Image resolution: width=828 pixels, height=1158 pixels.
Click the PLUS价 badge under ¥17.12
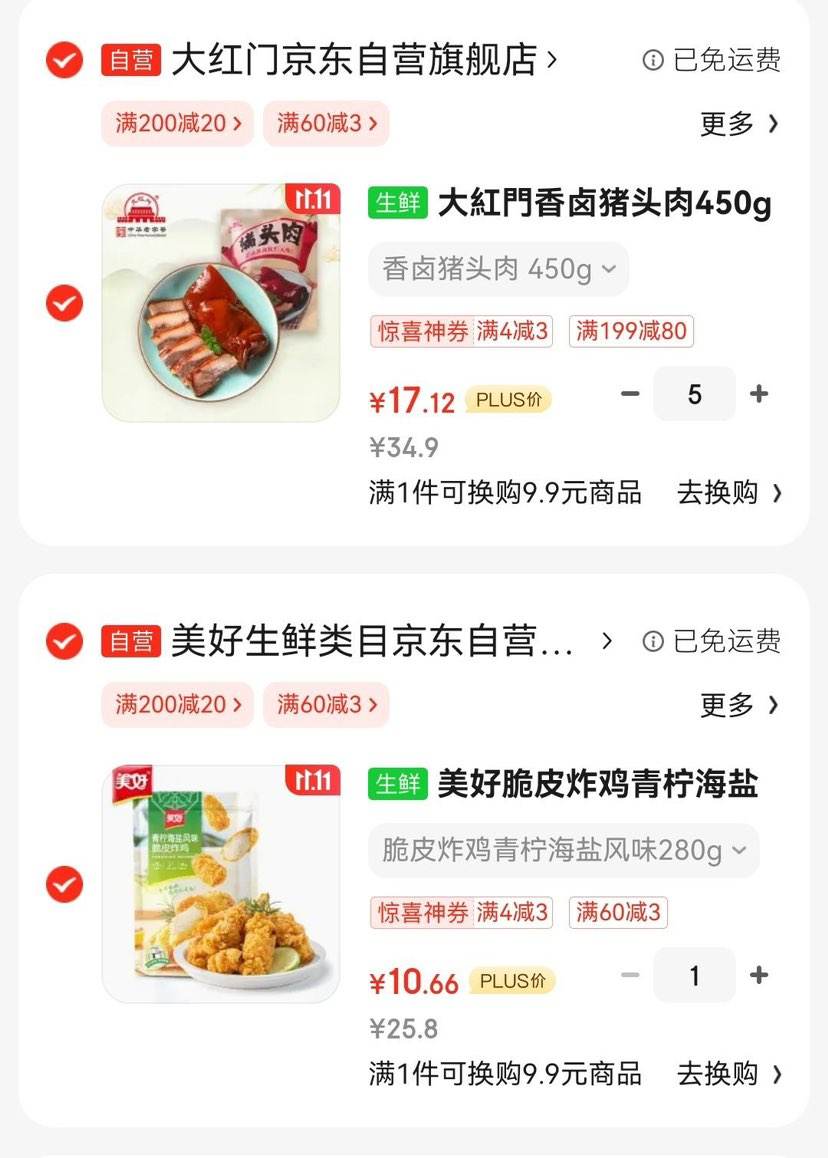508,399
